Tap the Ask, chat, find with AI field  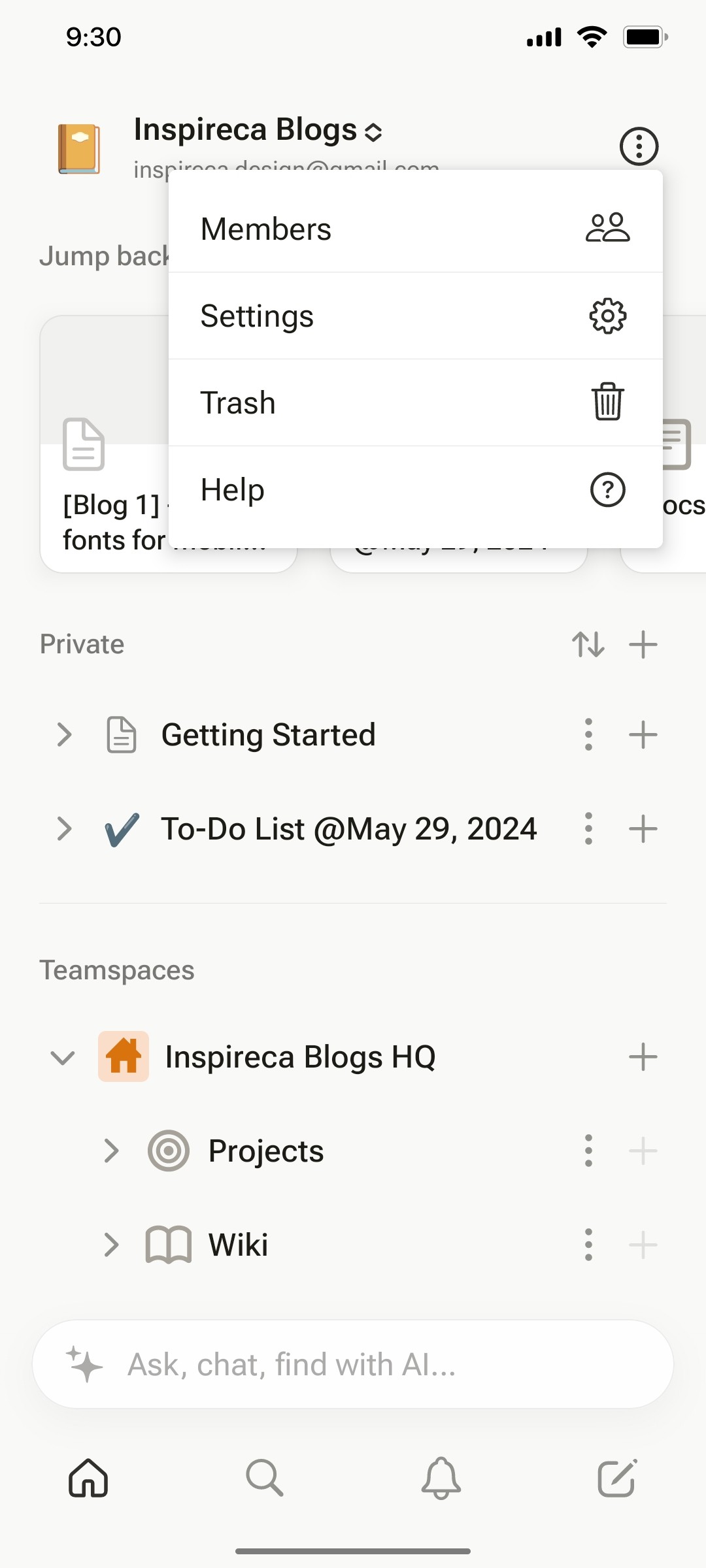pyautogui.click(x=353, y=1364)
